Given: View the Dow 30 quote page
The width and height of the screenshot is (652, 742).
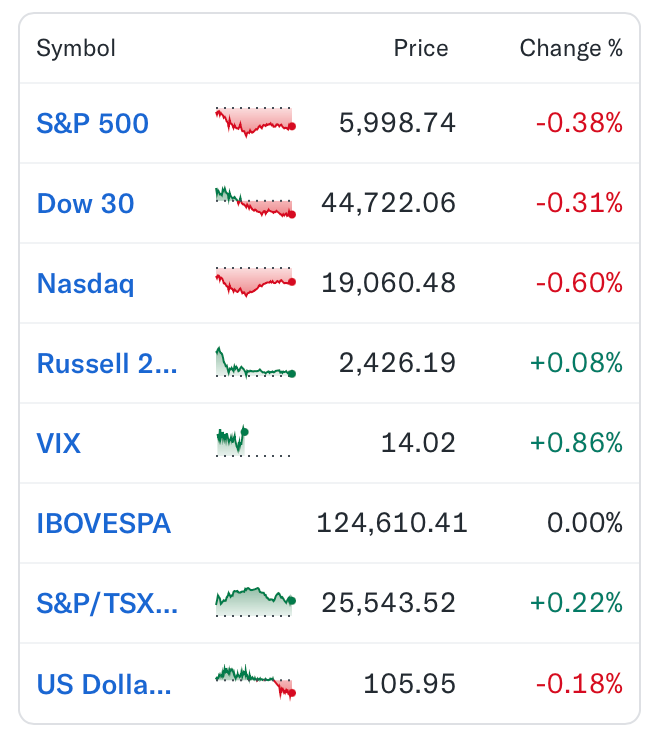Looking at the screenshot, I should point(85,204).
